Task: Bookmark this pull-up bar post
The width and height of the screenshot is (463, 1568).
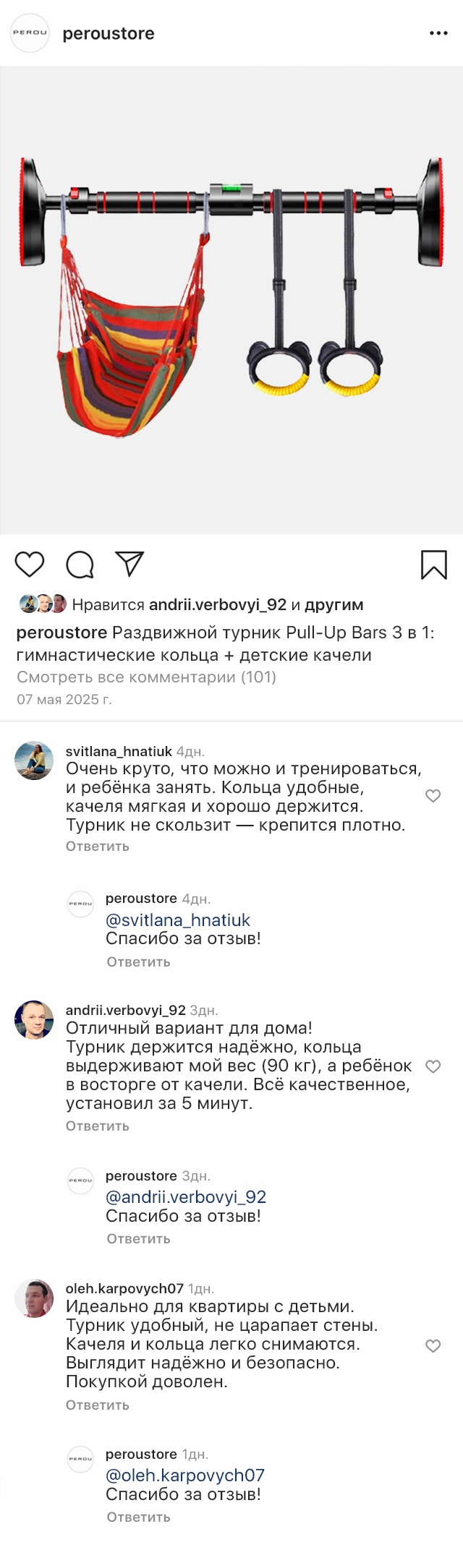Action: pyautogui.click(x=434, y=565)
